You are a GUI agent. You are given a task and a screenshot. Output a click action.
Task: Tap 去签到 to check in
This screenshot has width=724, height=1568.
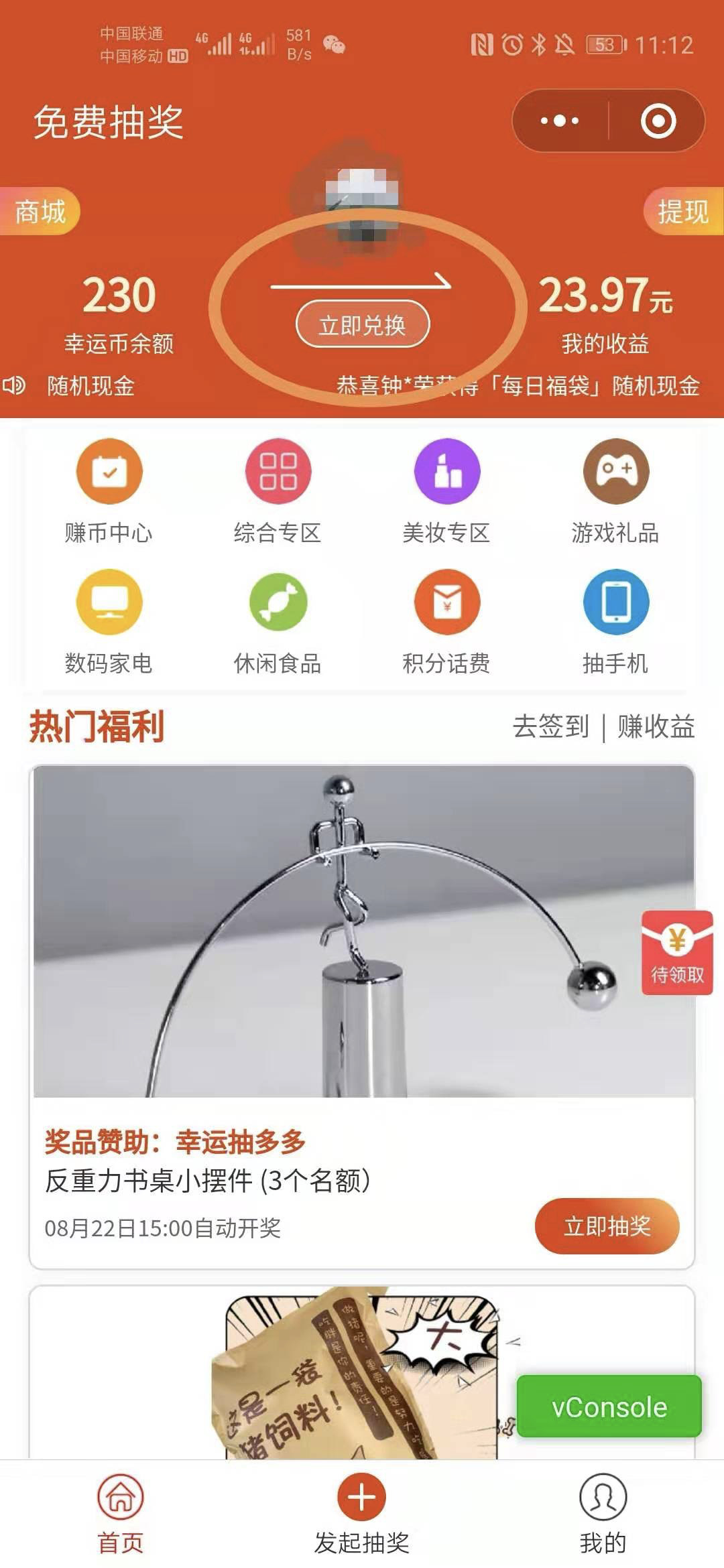pyautogui.click(x=551, y=726)
